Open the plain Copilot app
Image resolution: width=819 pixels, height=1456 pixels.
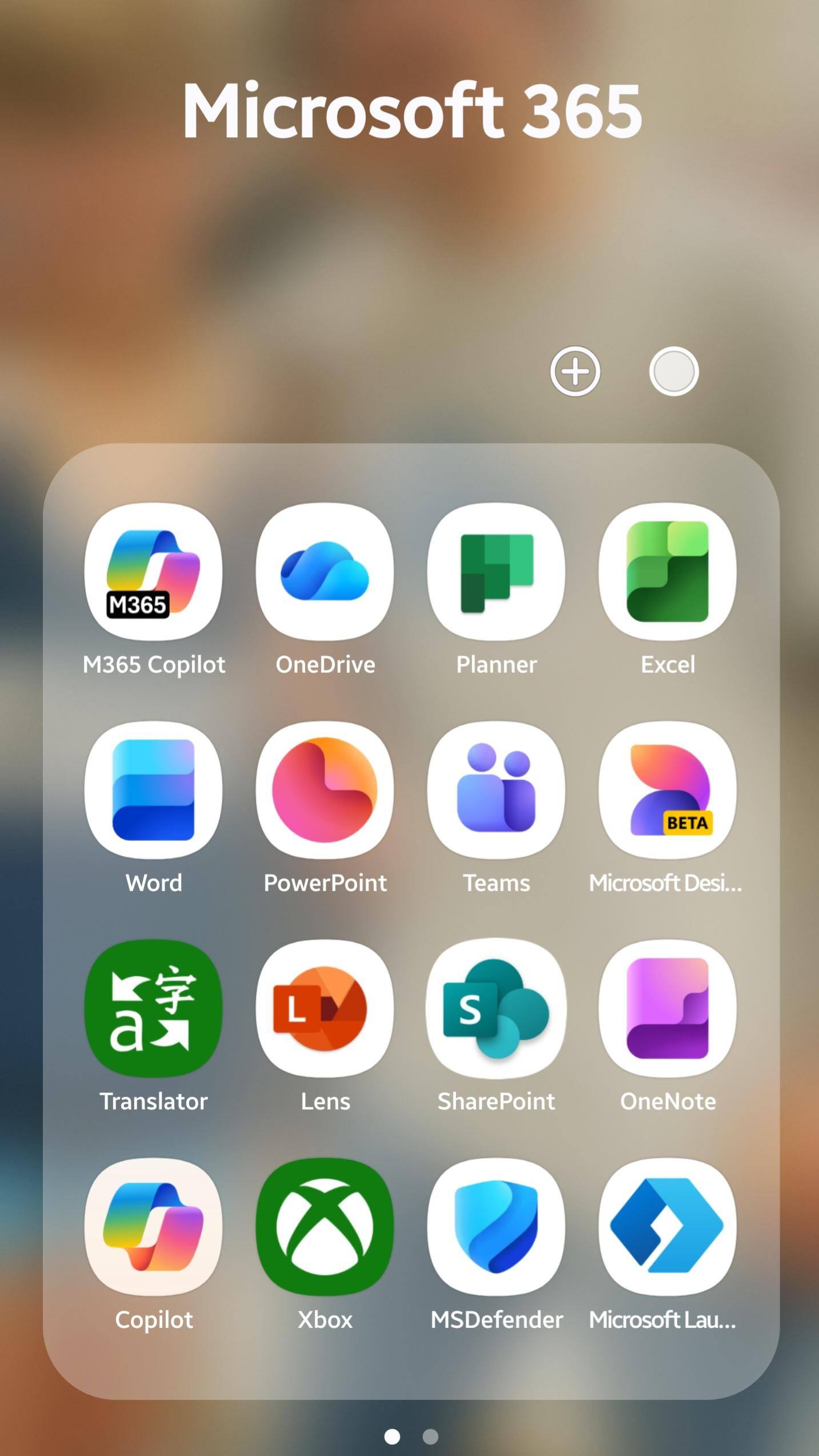pos(153,1227)
